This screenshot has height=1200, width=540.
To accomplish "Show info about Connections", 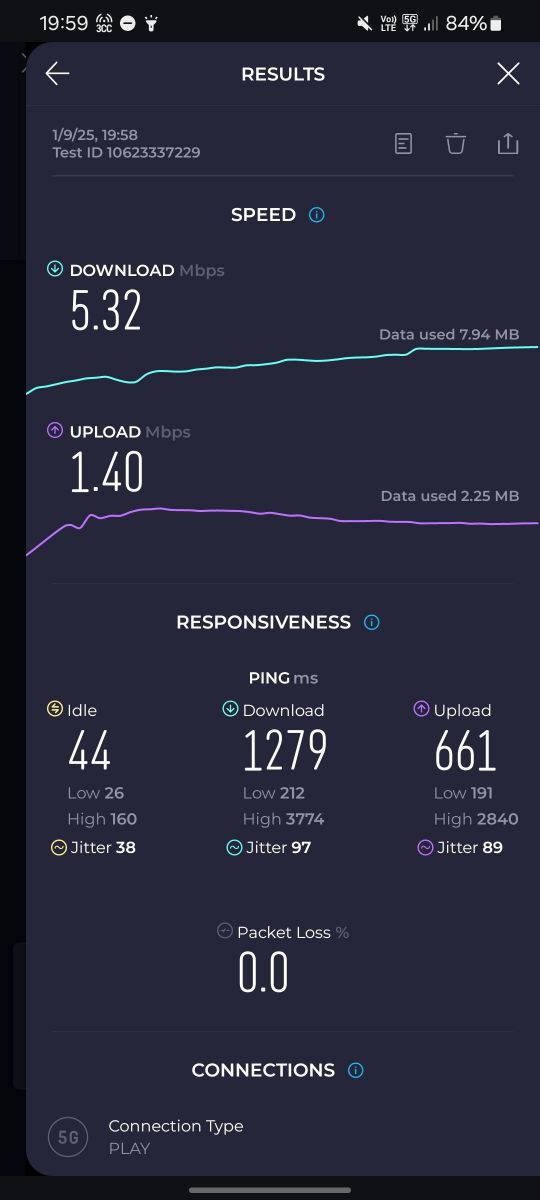I will point(356,1070).
